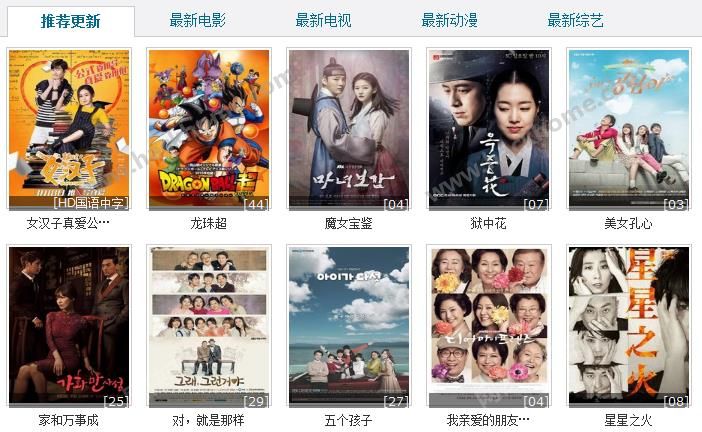
Task: Tap the 美女孔心 poster
Action: point(629,129)
